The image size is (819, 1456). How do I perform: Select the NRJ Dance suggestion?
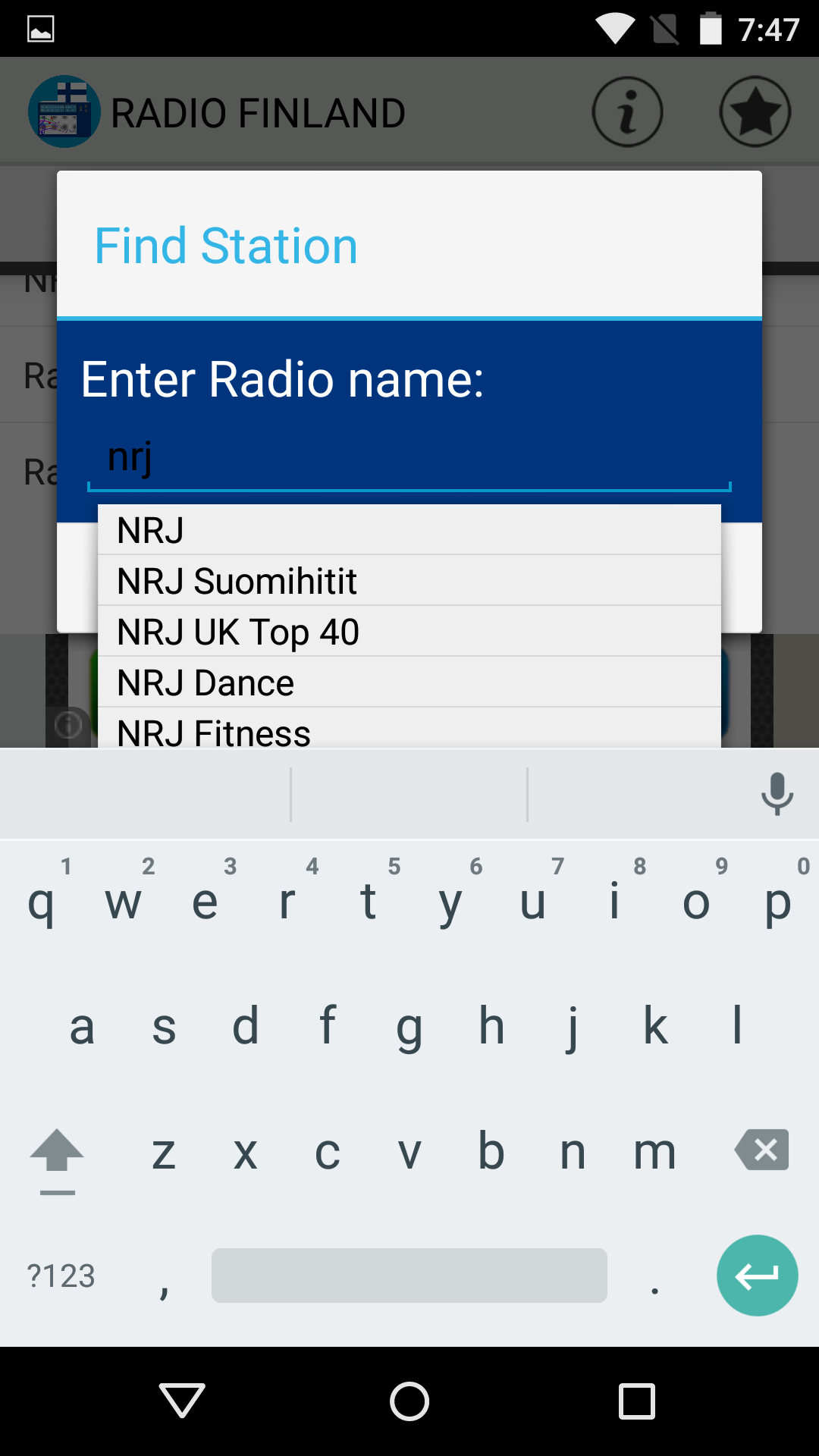pos(409,681)
